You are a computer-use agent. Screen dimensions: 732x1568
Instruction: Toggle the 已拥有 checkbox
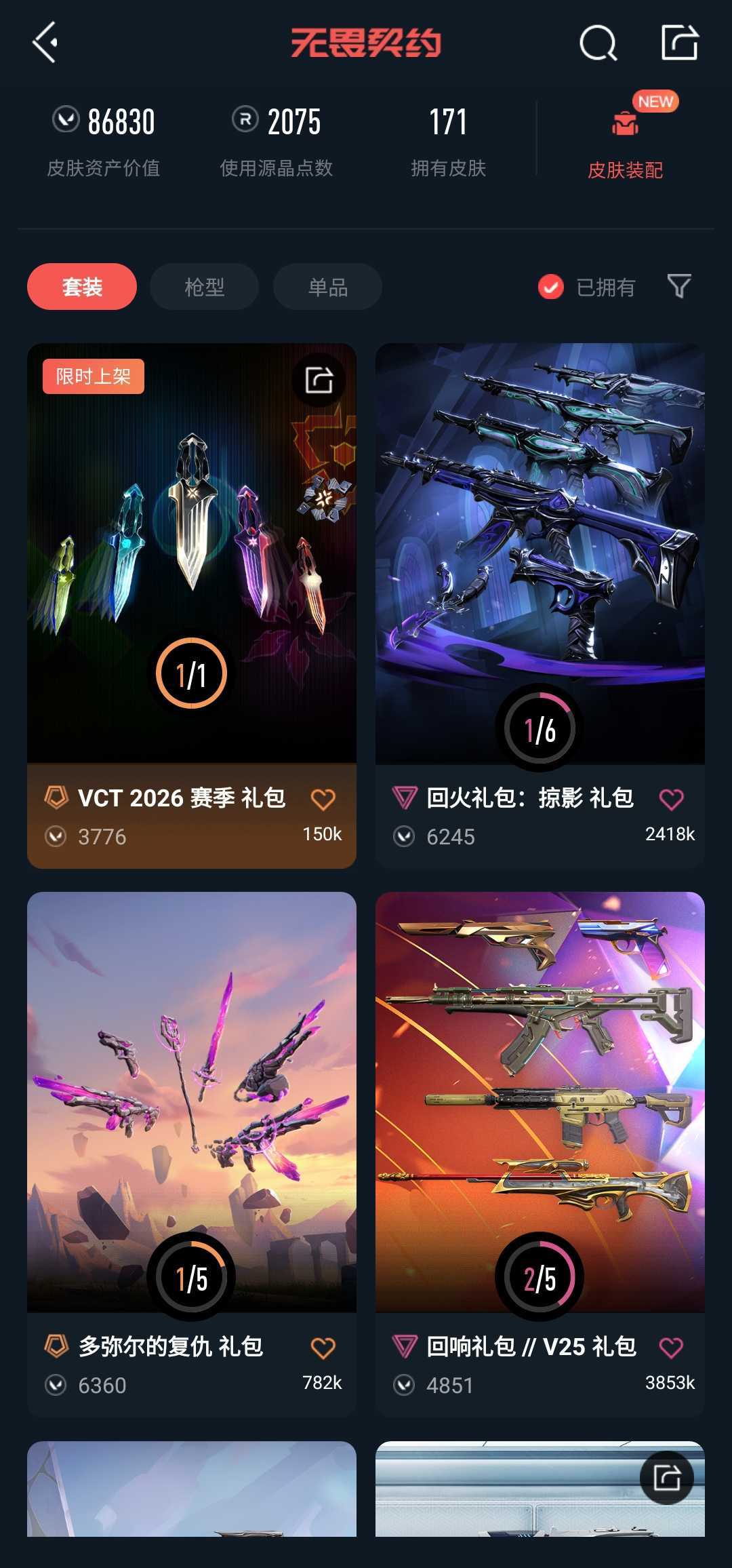point(551,287)
